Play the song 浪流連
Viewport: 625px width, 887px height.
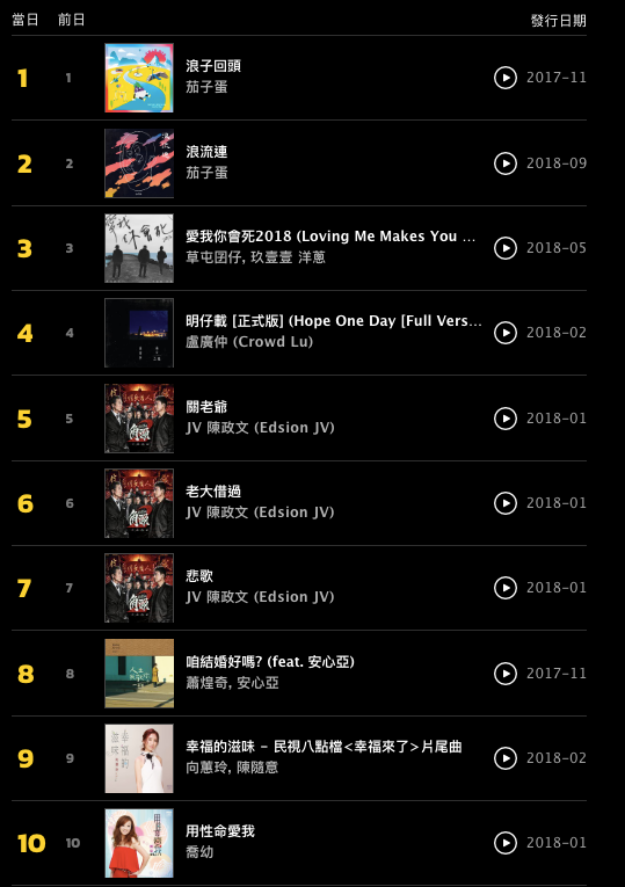[505, 163]
